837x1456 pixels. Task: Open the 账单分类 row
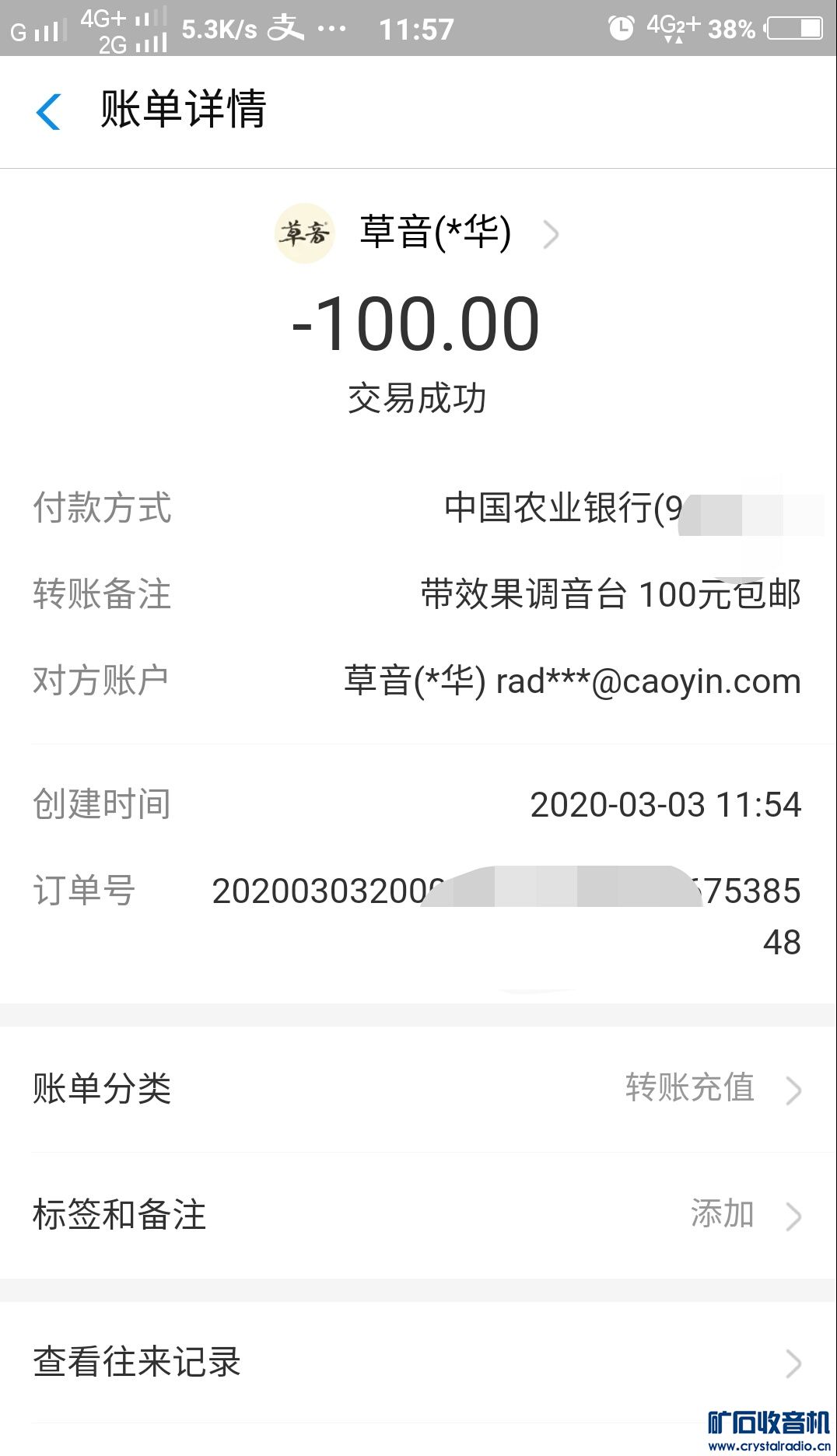418,1089
